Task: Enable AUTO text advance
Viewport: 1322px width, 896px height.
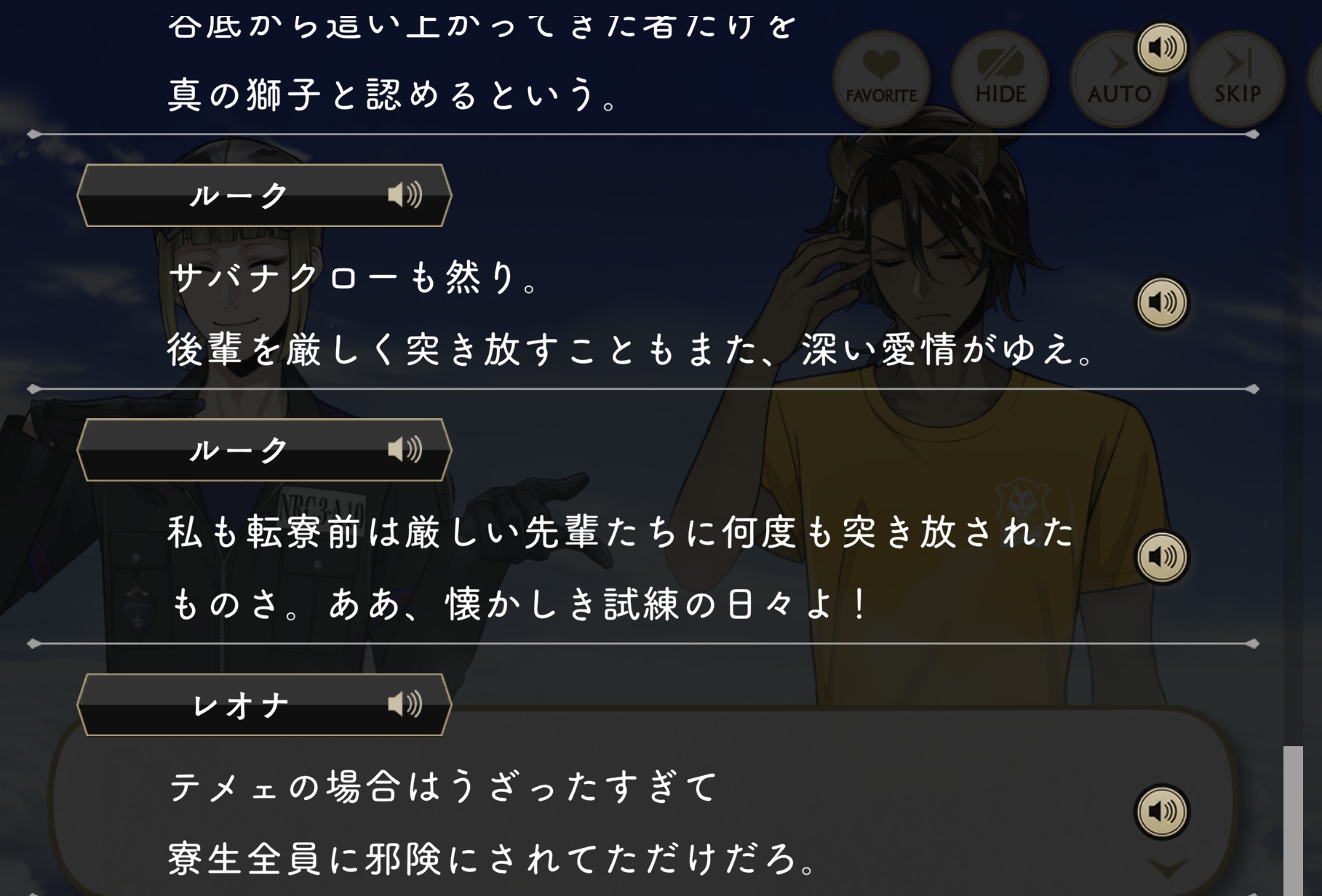Action: pyautogui.click(x=1119, y=79)
